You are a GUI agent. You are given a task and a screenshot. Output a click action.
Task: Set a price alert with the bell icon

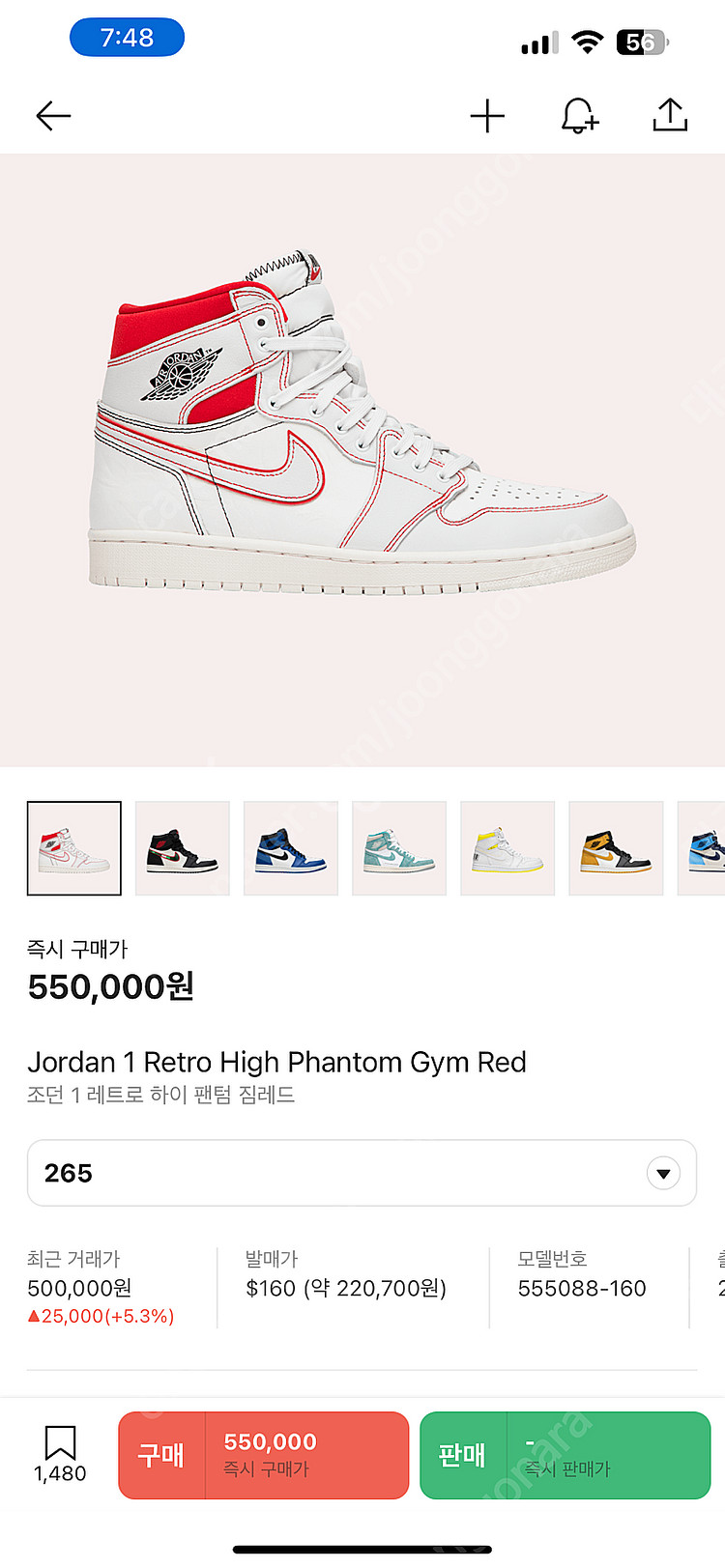pos(579,117)
